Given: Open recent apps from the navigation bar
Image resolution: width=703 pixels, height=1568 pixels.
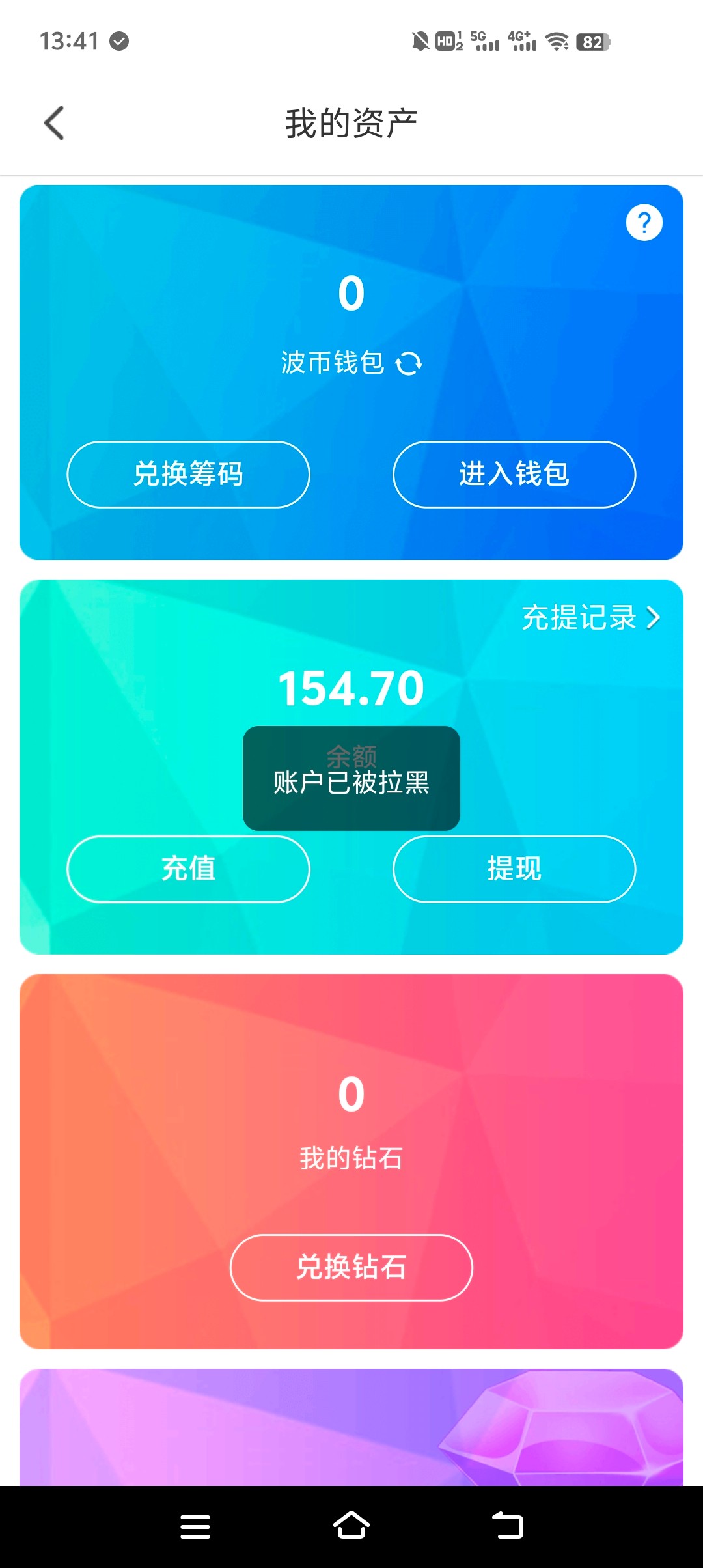Looking at the screenshot, I should [195, 1526].
